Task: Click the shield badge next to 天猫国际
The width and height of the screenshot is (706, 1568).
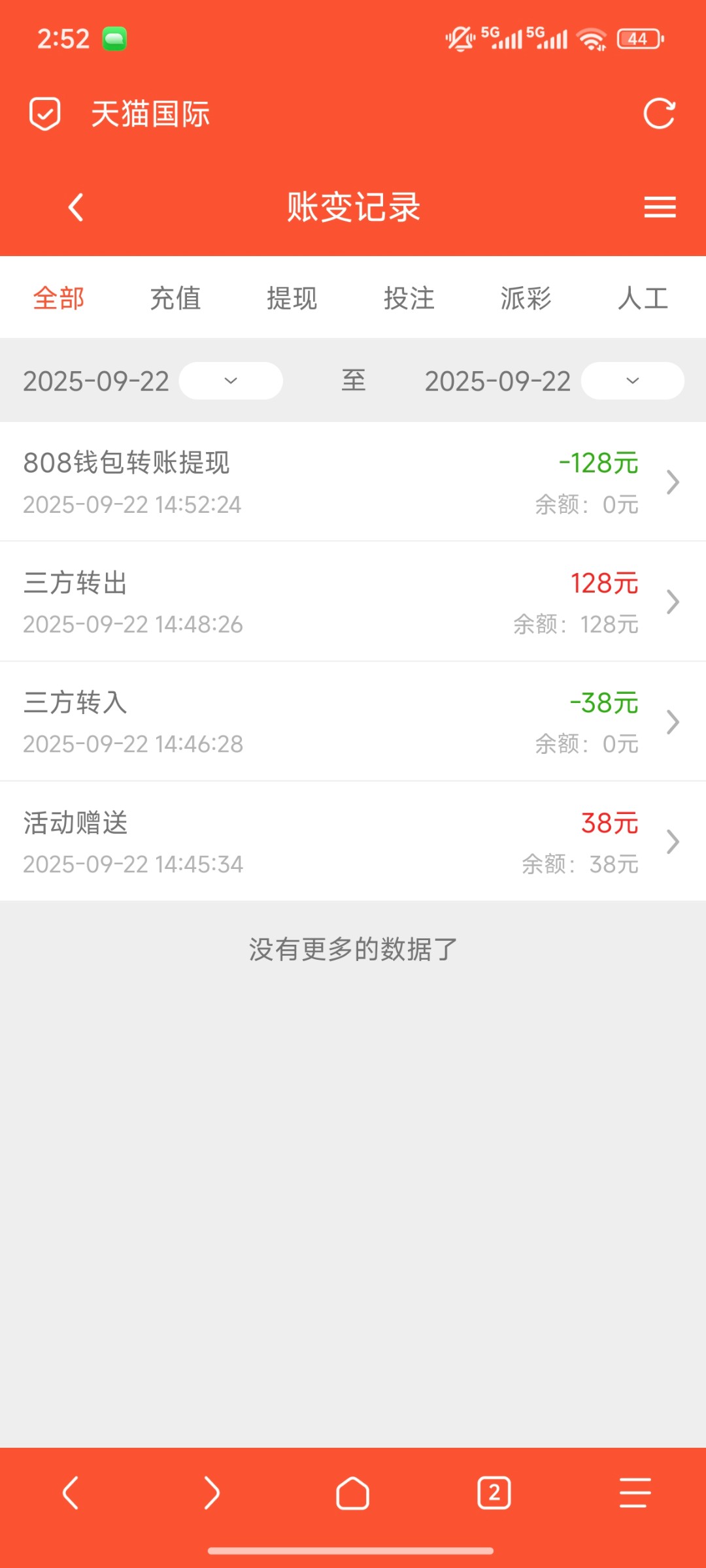Action: coord(44,114)
